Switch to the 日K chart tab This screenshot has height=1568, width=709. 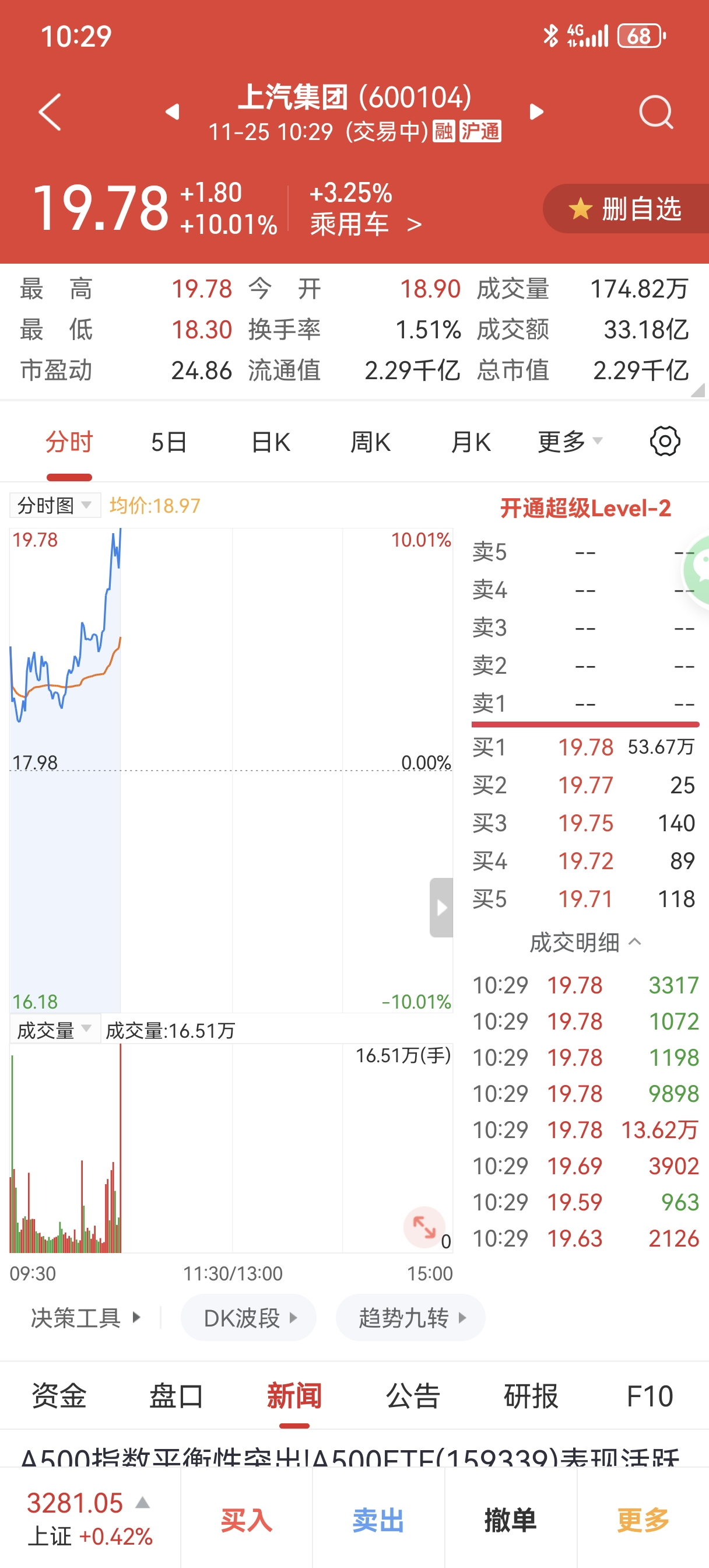tap(271, 442)
